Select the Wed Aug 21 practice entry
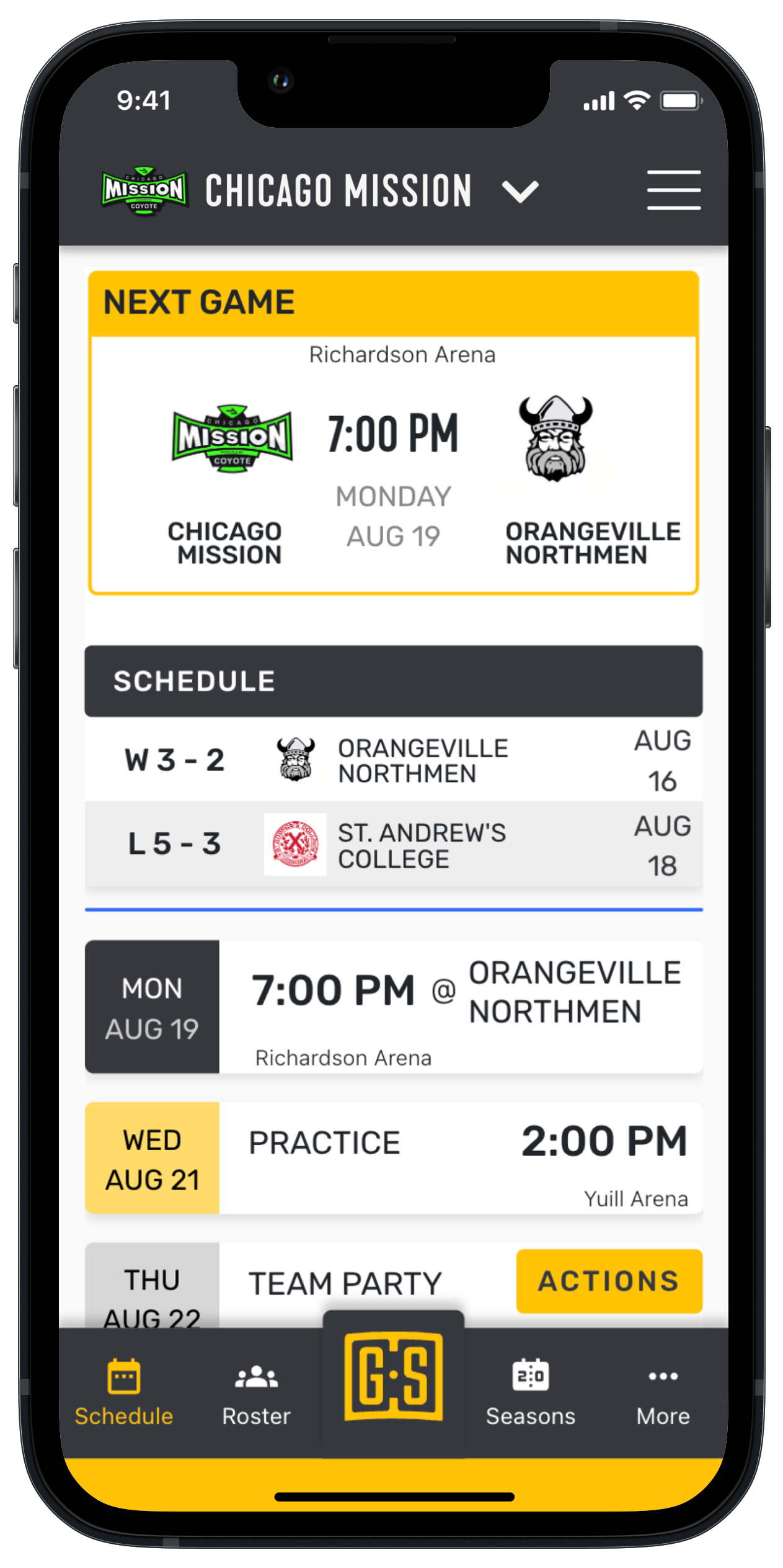The width and height of the screenshot is (783, 1568). click(x=392, y=1159)
